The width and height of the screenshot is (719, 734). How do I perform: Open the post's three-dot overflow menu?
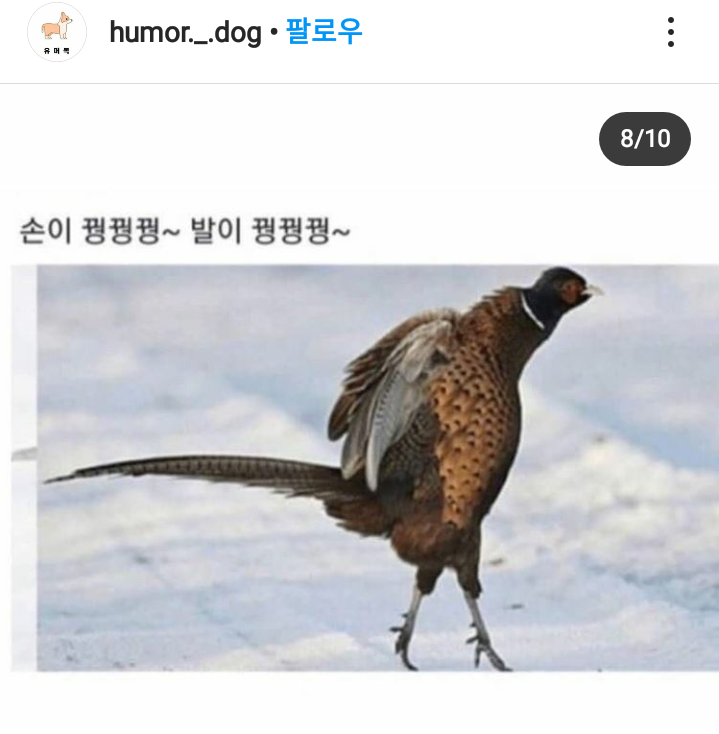[x=671, y=32]
